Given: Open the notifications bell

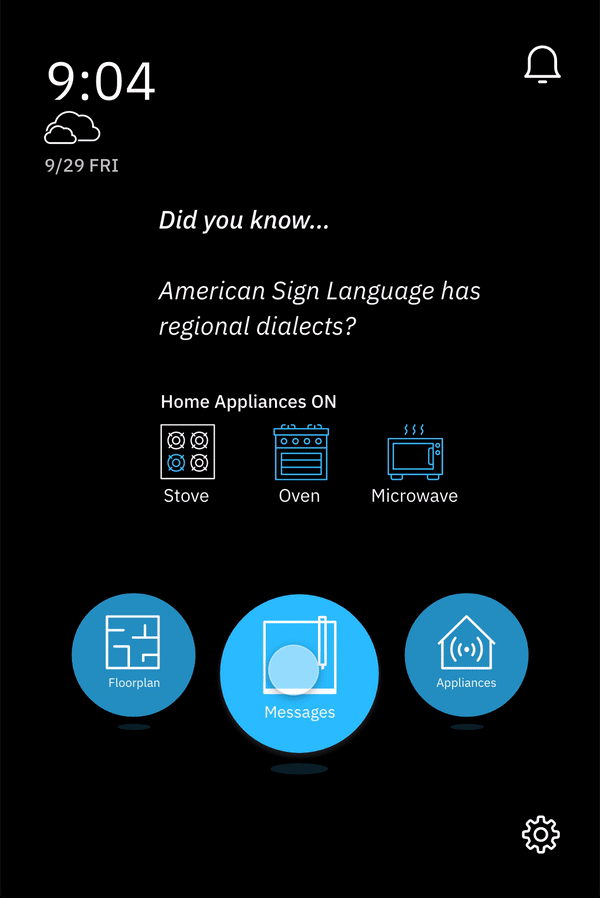Looking at the screenshot, I should (542, 65).
